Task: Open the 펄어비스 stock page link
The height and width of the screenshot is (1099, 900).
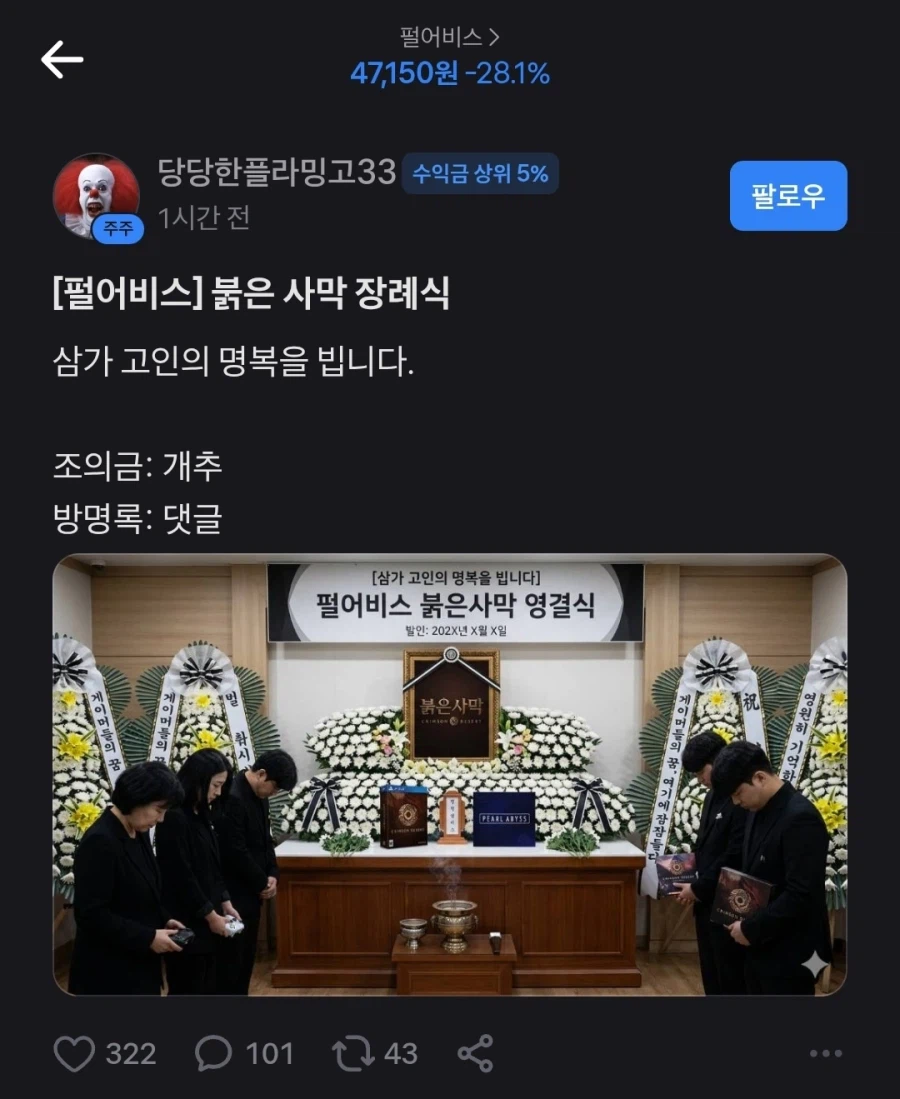Action: click(x=449, y=38)
